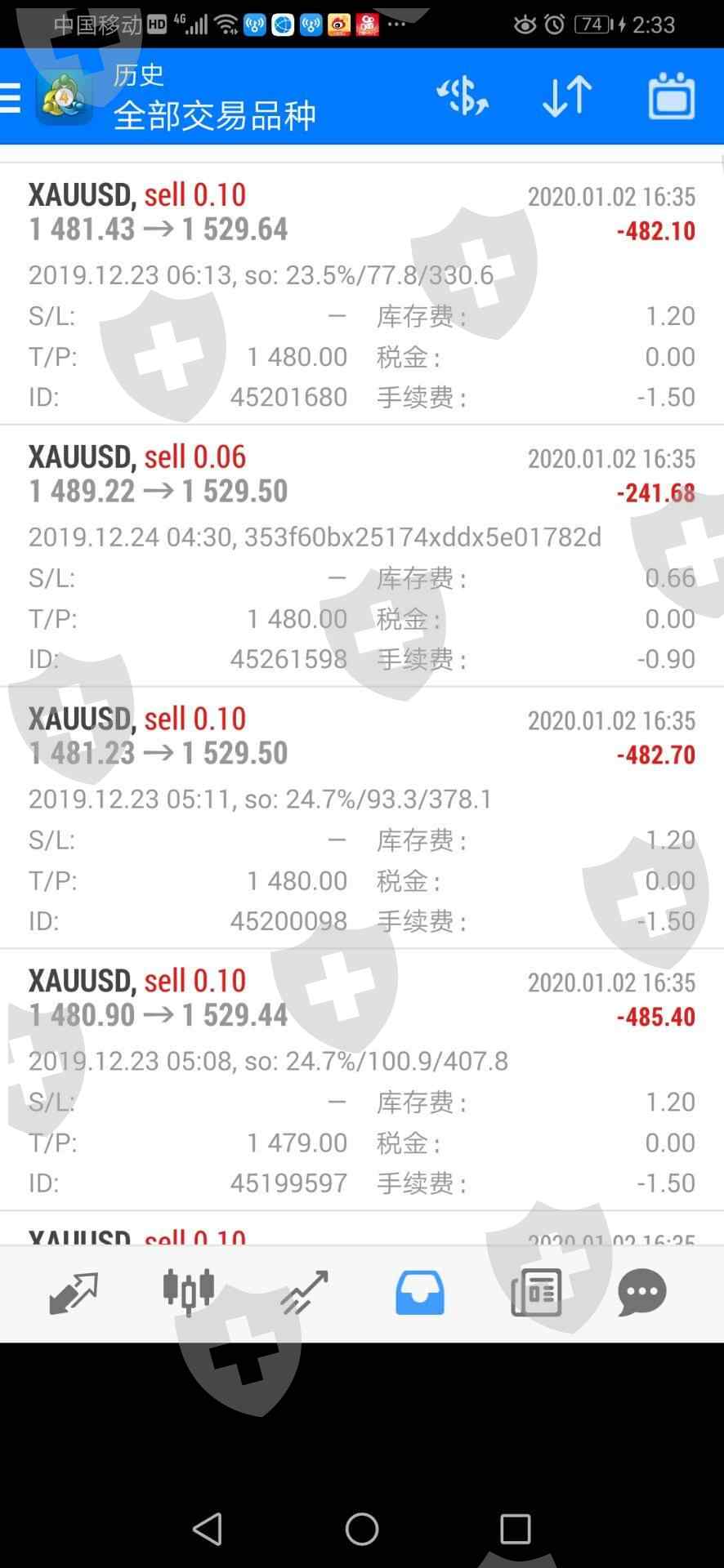Switch to the chat messages tab
Screen dimensions: 724x1568
click(x=642, y=1293)
